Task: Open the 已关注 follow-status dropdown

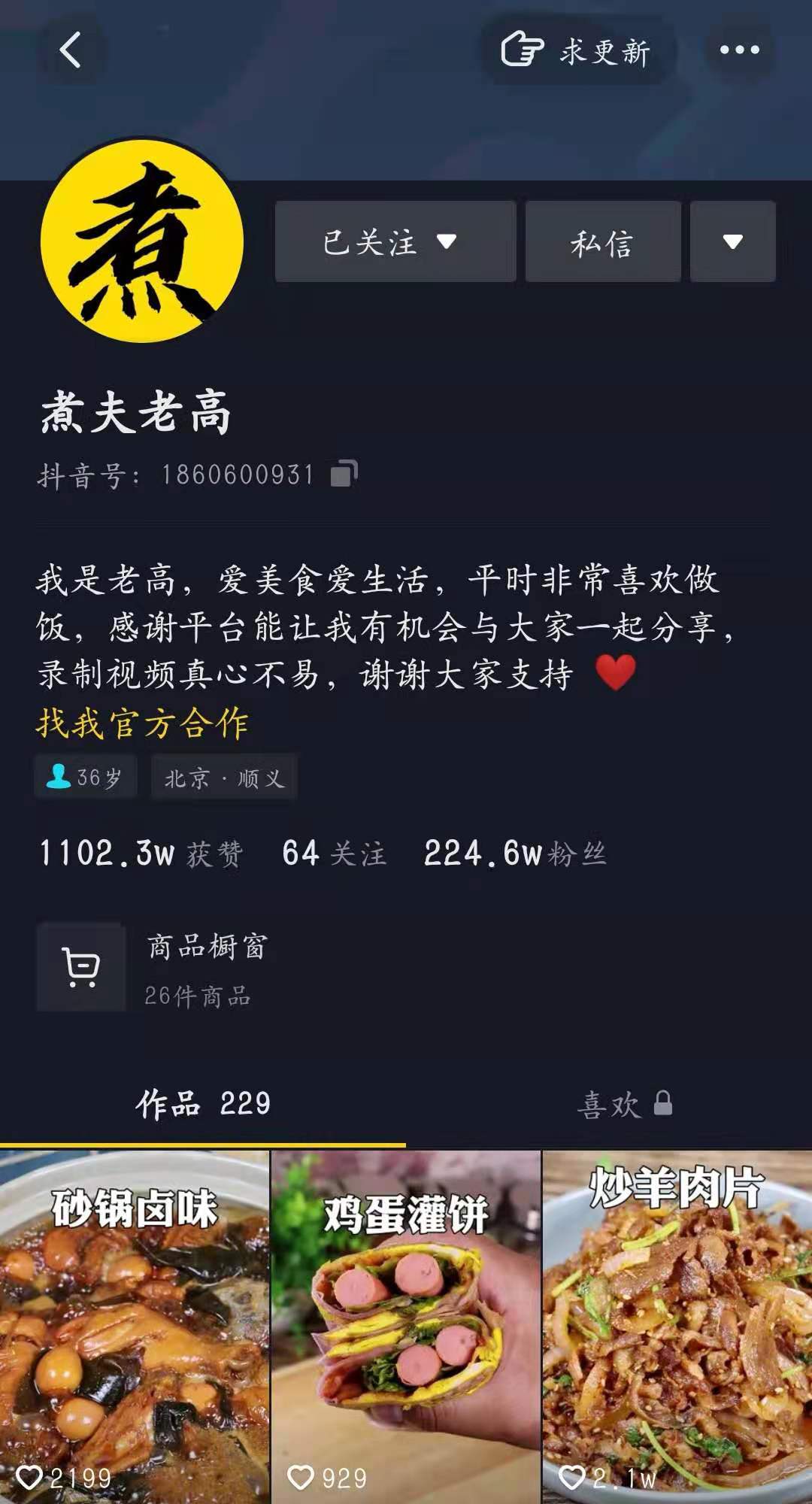Action: [x=395, y=241]
